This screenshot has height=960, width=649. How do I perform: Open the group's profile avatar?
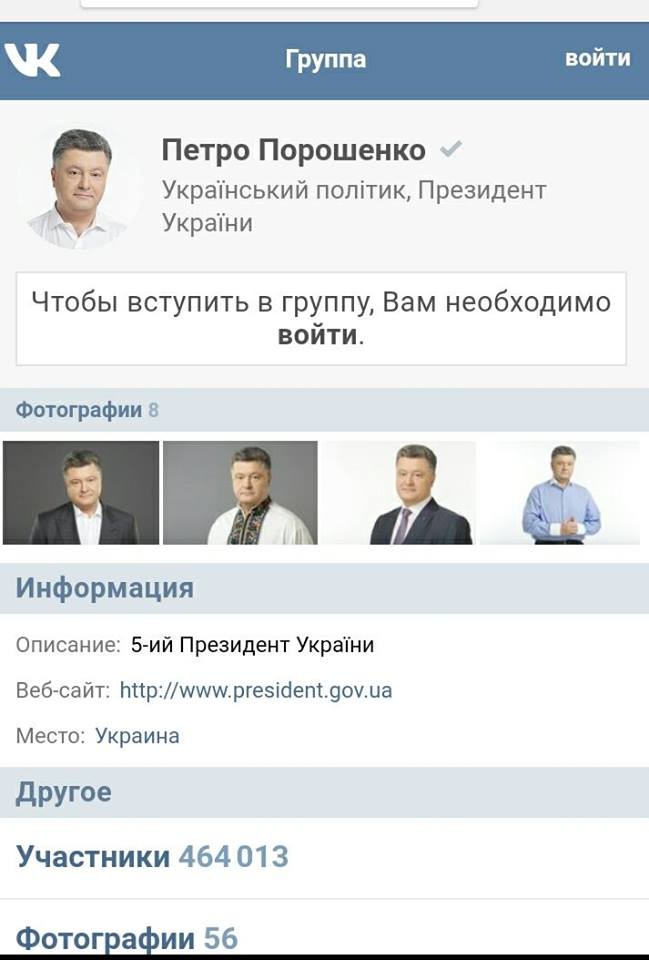(82, 186)
